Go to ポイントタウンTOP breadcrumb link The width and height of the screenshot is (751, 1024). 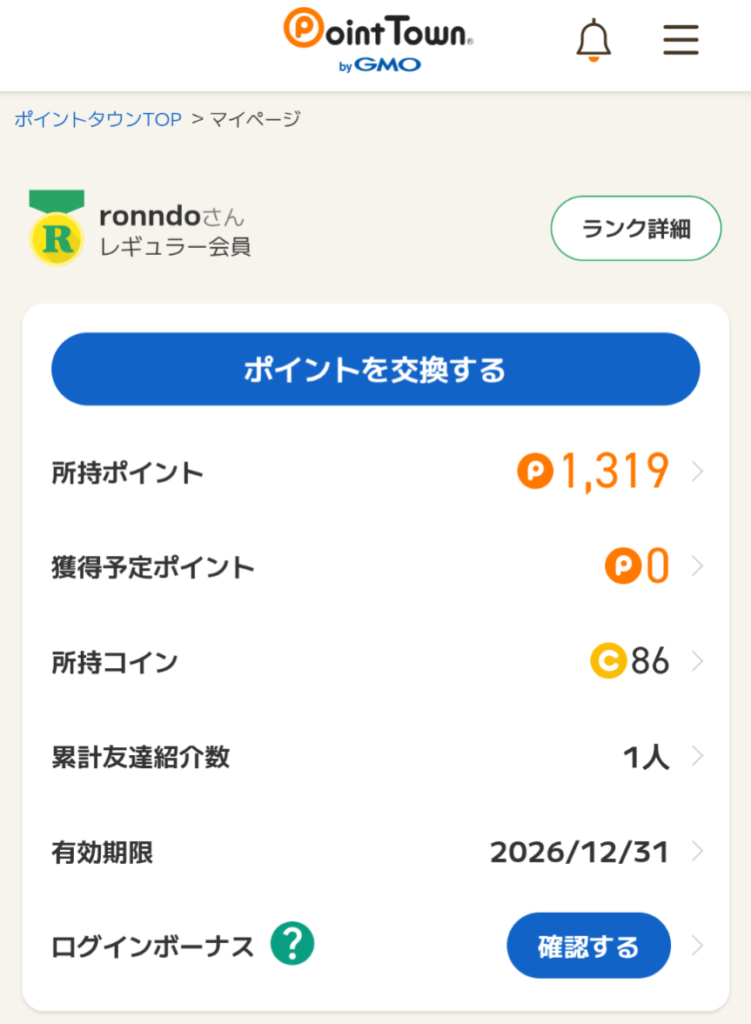[98, 120]
